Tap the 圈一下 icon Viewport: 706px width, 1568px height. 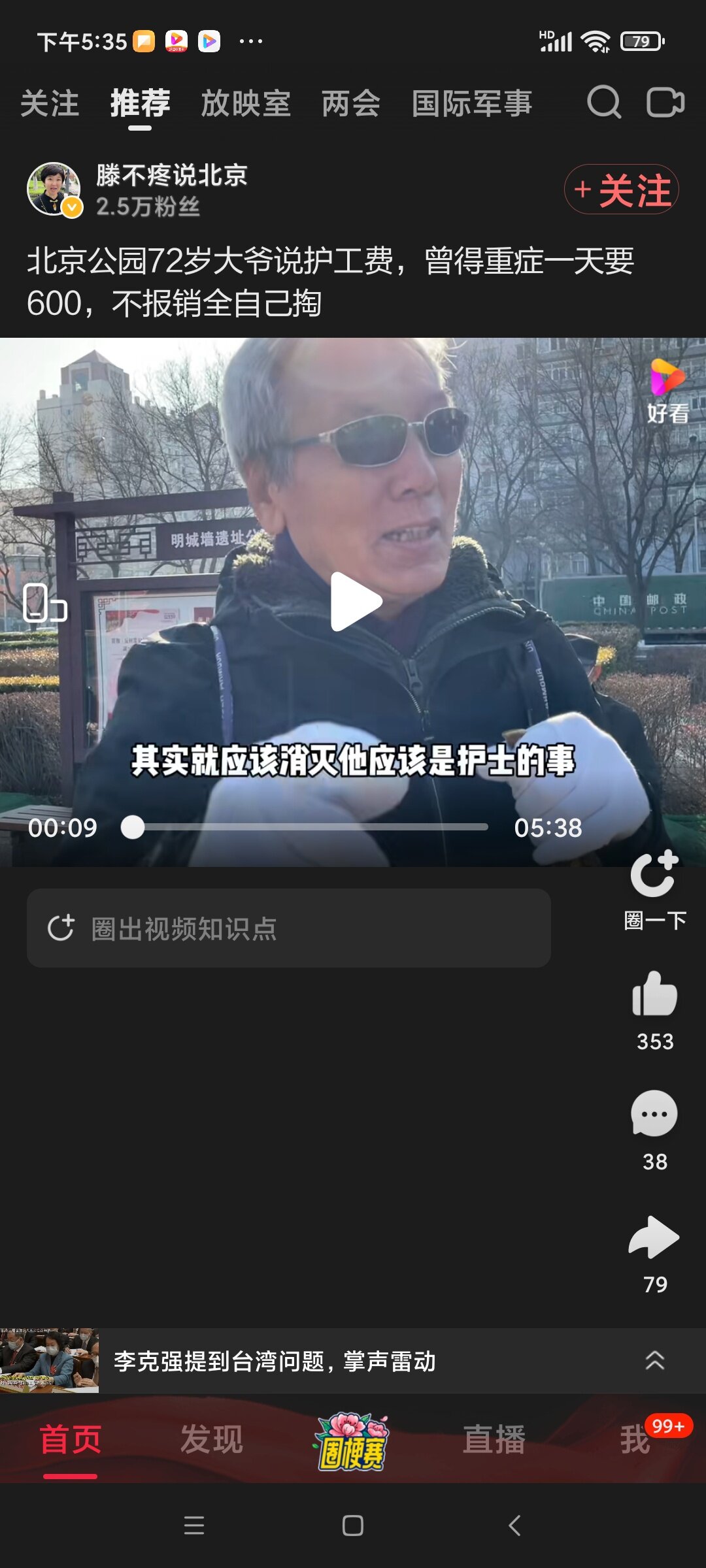click(654, 875)
